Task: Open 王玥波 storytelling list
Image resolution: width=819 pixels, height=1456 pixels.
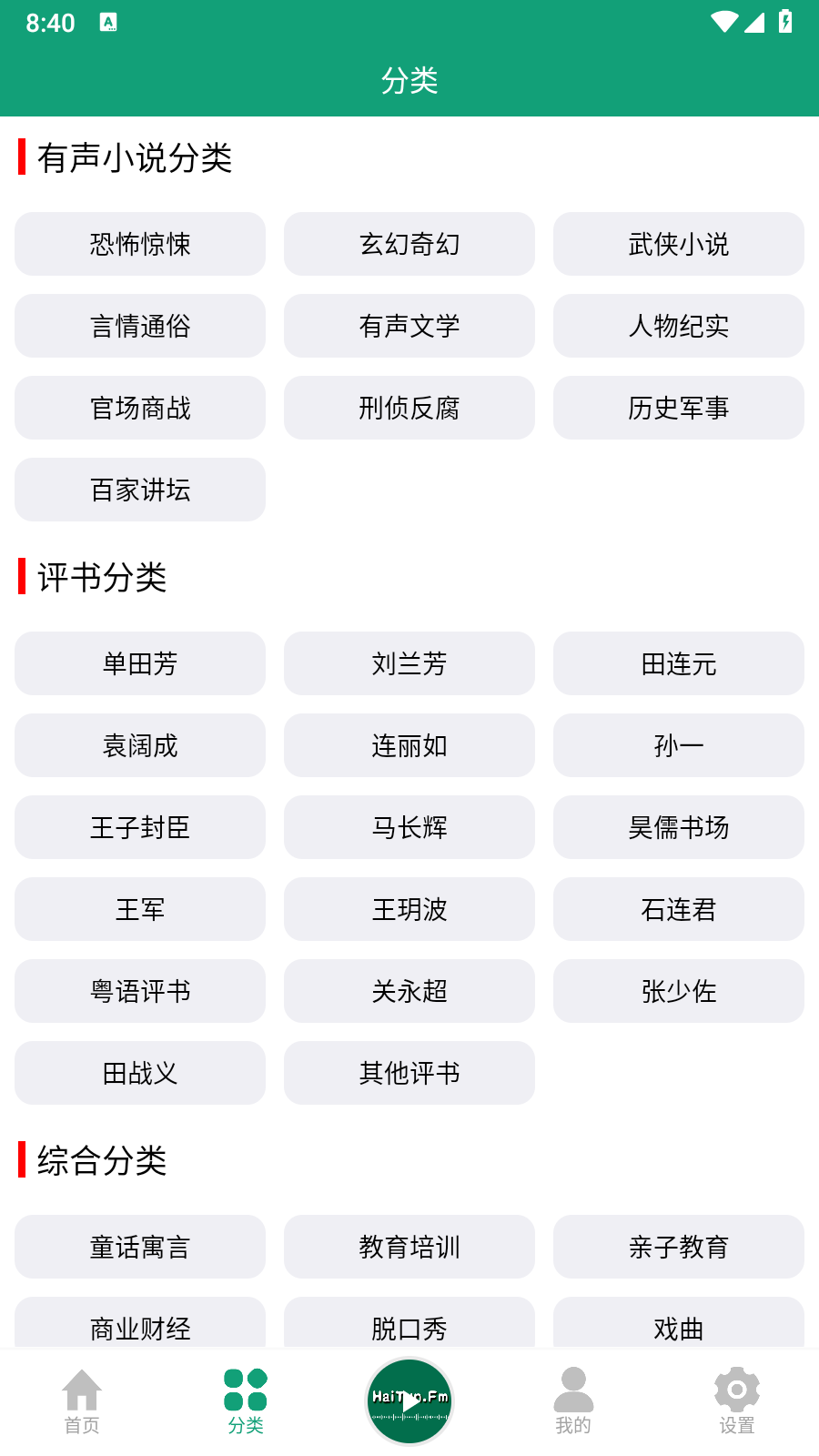Action: (x=409, y=909)
